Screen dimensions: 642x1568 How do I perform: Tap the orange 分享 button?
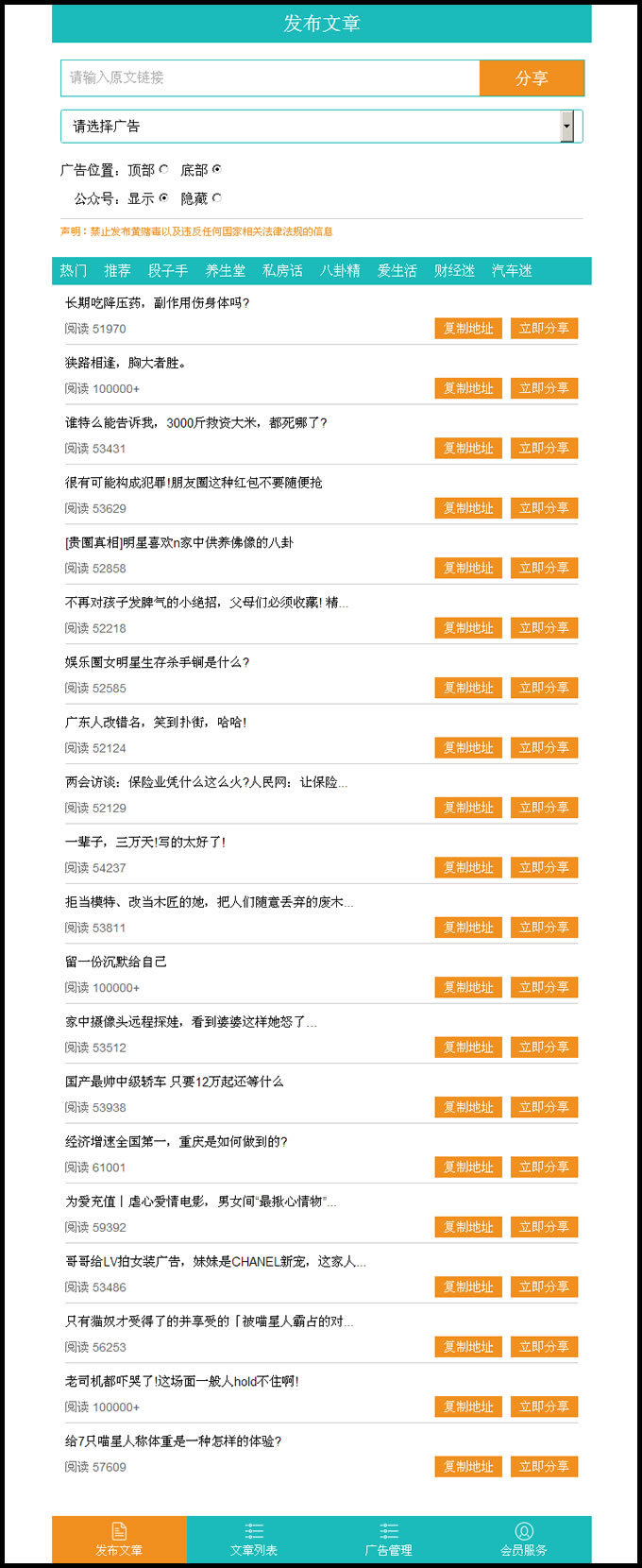coord(532,78)
